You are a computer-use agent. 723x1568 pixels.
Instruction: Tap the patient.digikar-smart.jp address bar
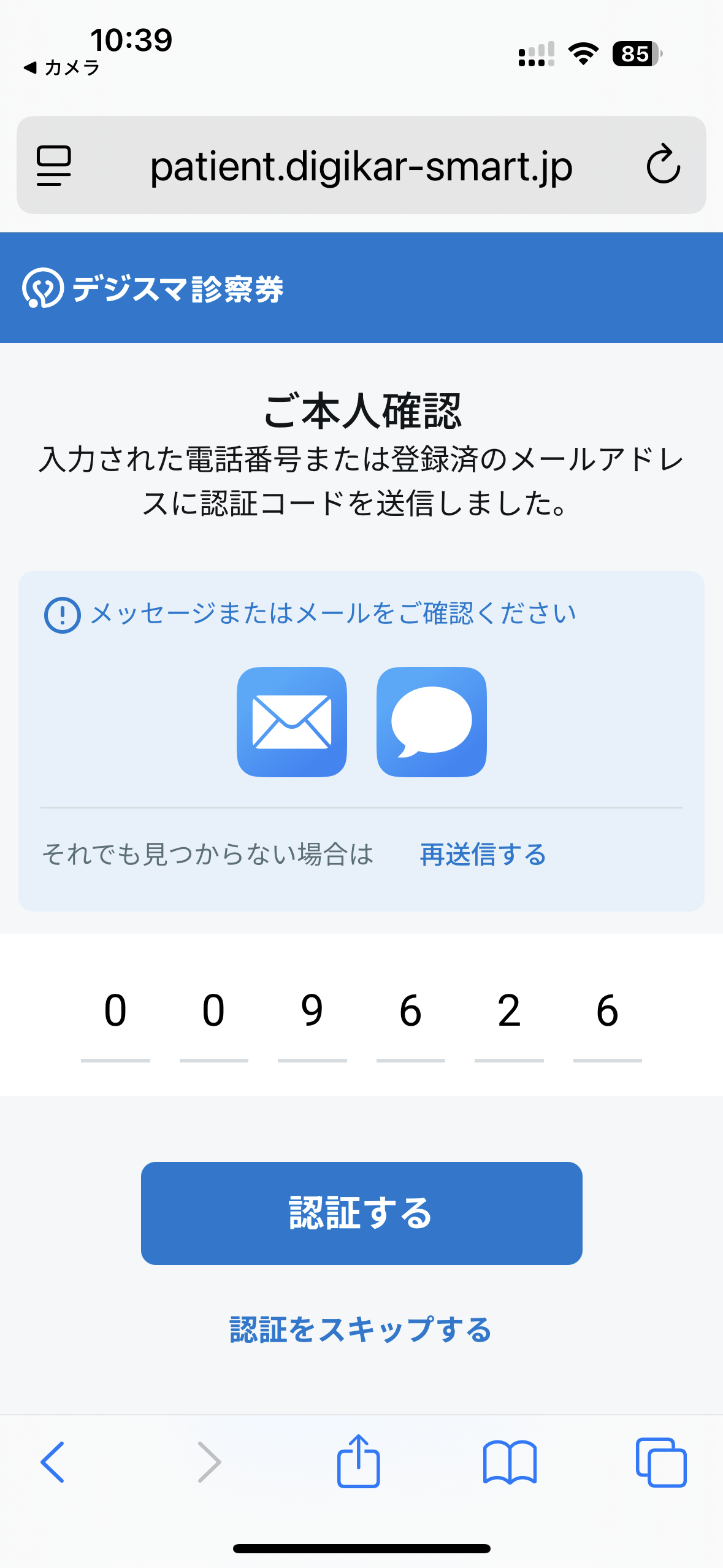(x=361, y=165)
